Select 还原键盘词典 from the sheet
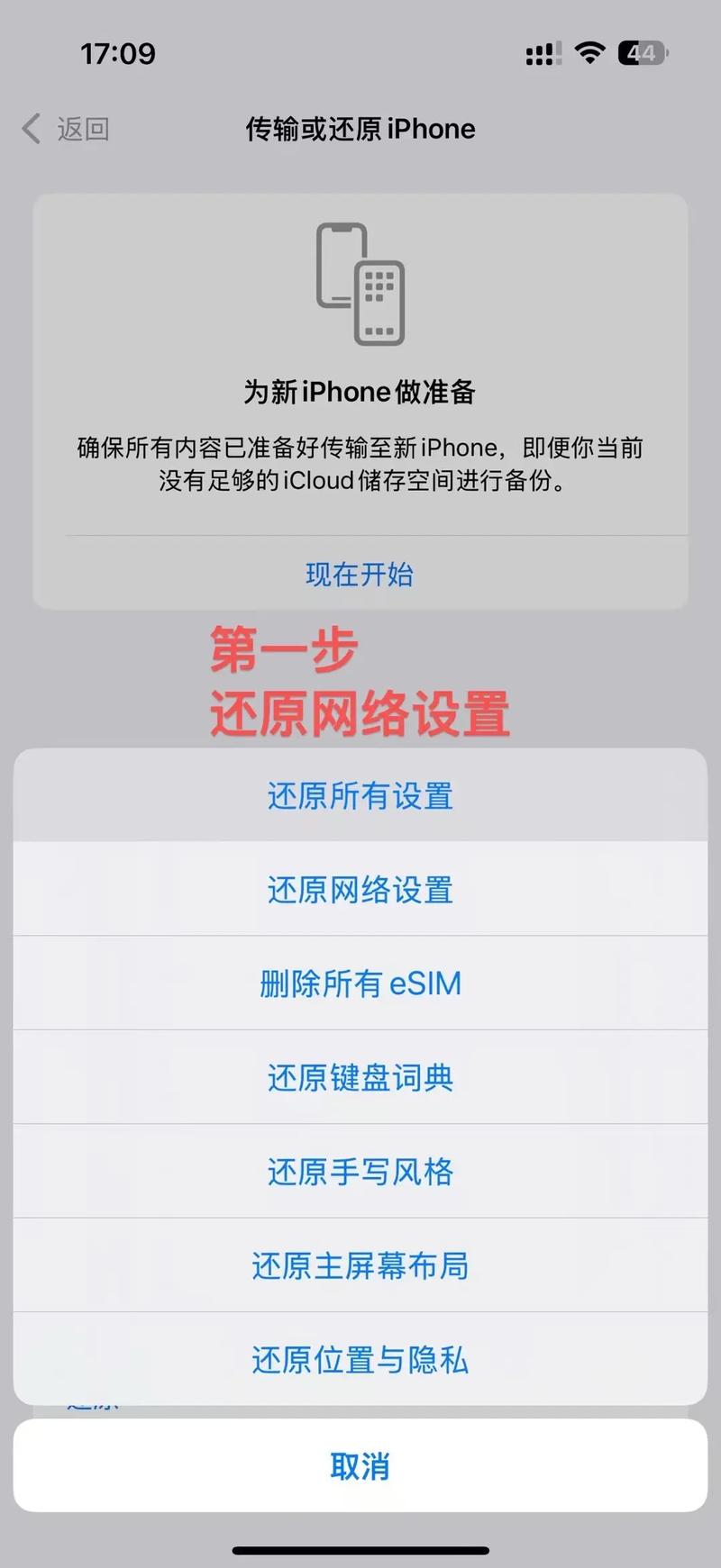The height and width of the screenshot is (1568, 721). [360, 1077]
